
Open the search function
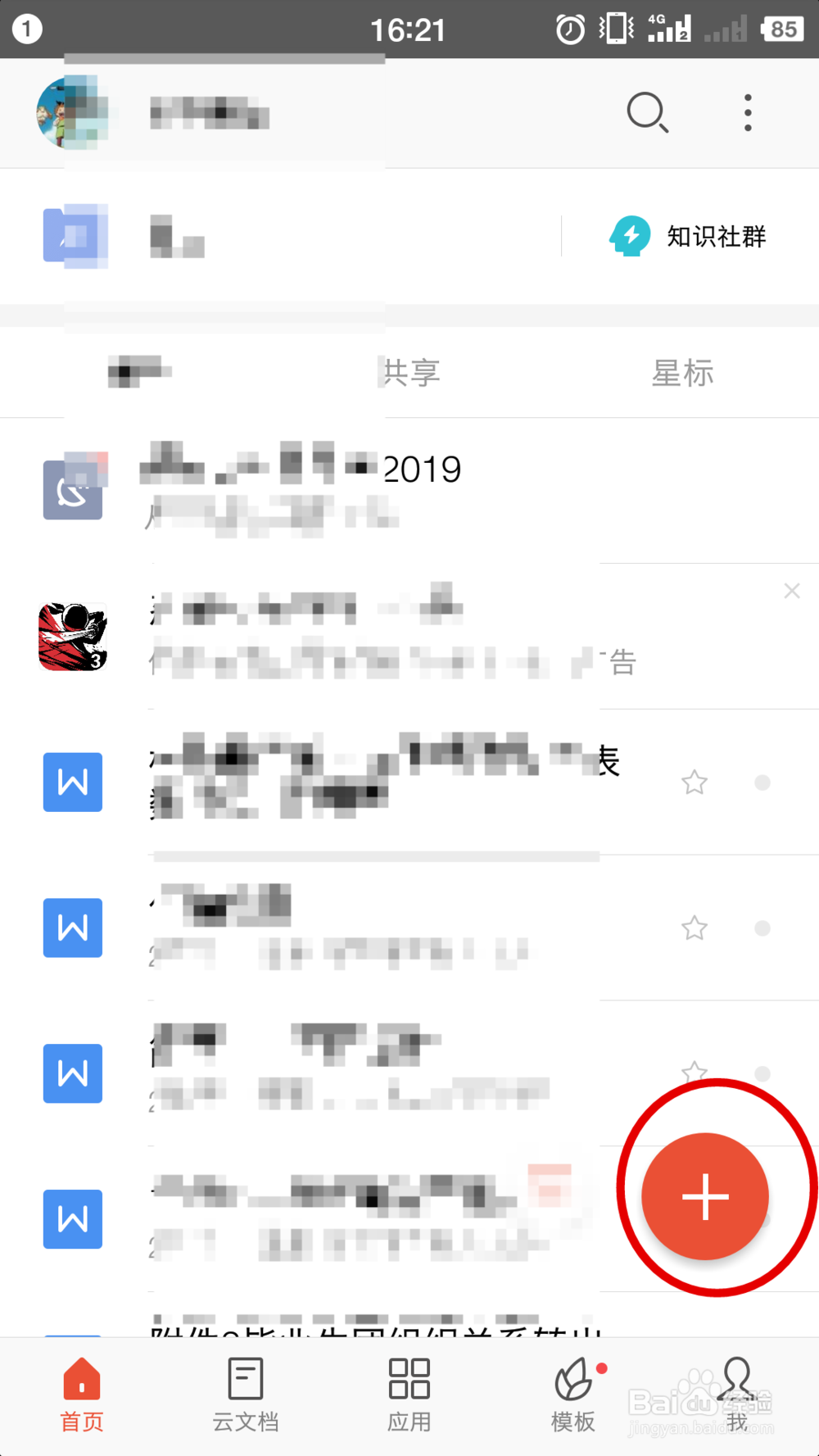(x=648, y=113)
